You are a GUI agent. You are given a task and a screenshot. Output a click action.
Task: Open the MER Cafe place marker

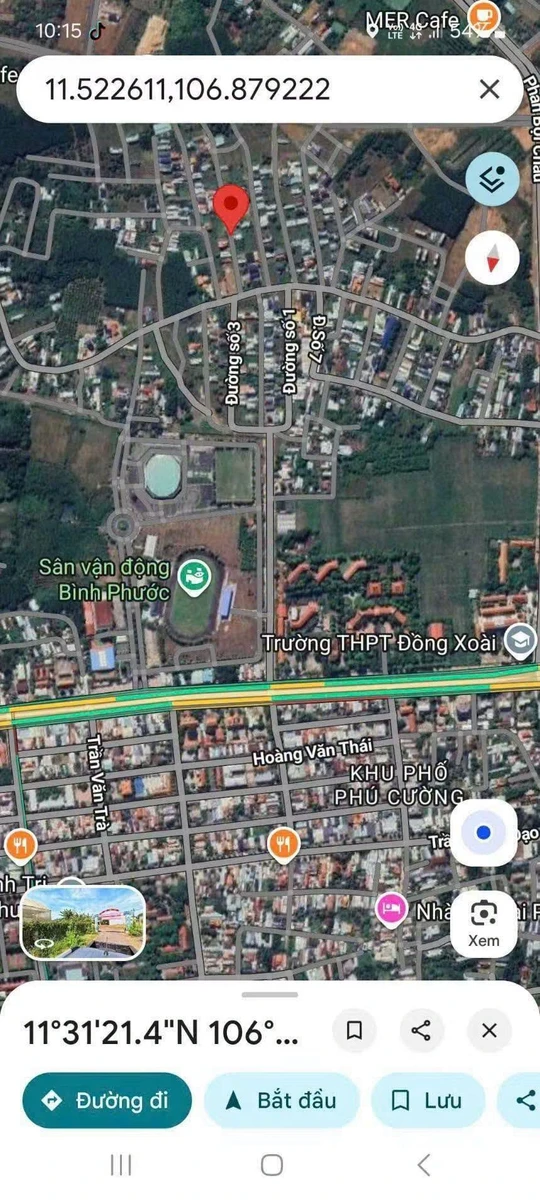(485, 17)
